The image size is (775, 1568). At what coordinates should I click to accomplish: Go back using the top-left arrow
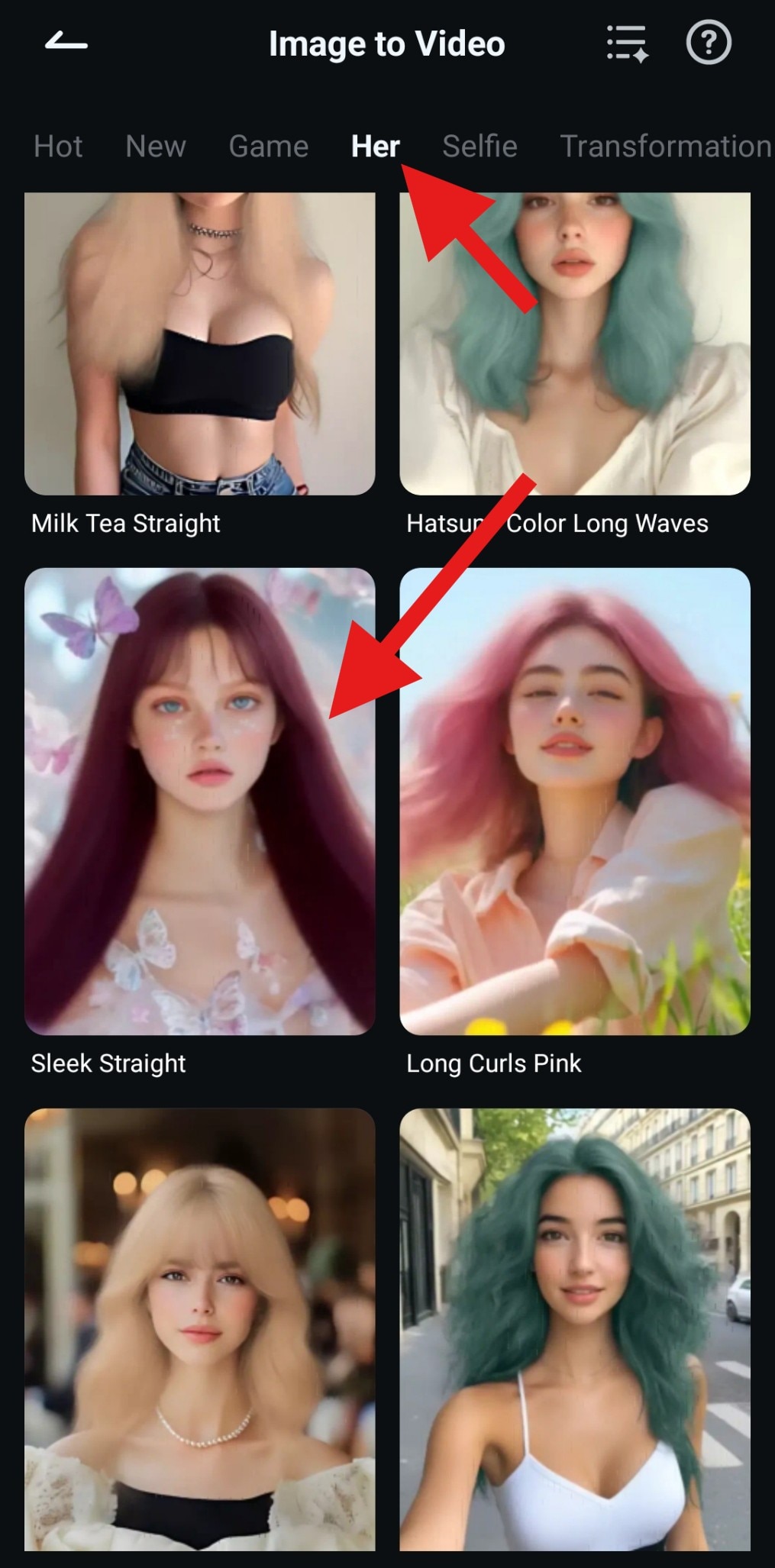pos(66,43)
